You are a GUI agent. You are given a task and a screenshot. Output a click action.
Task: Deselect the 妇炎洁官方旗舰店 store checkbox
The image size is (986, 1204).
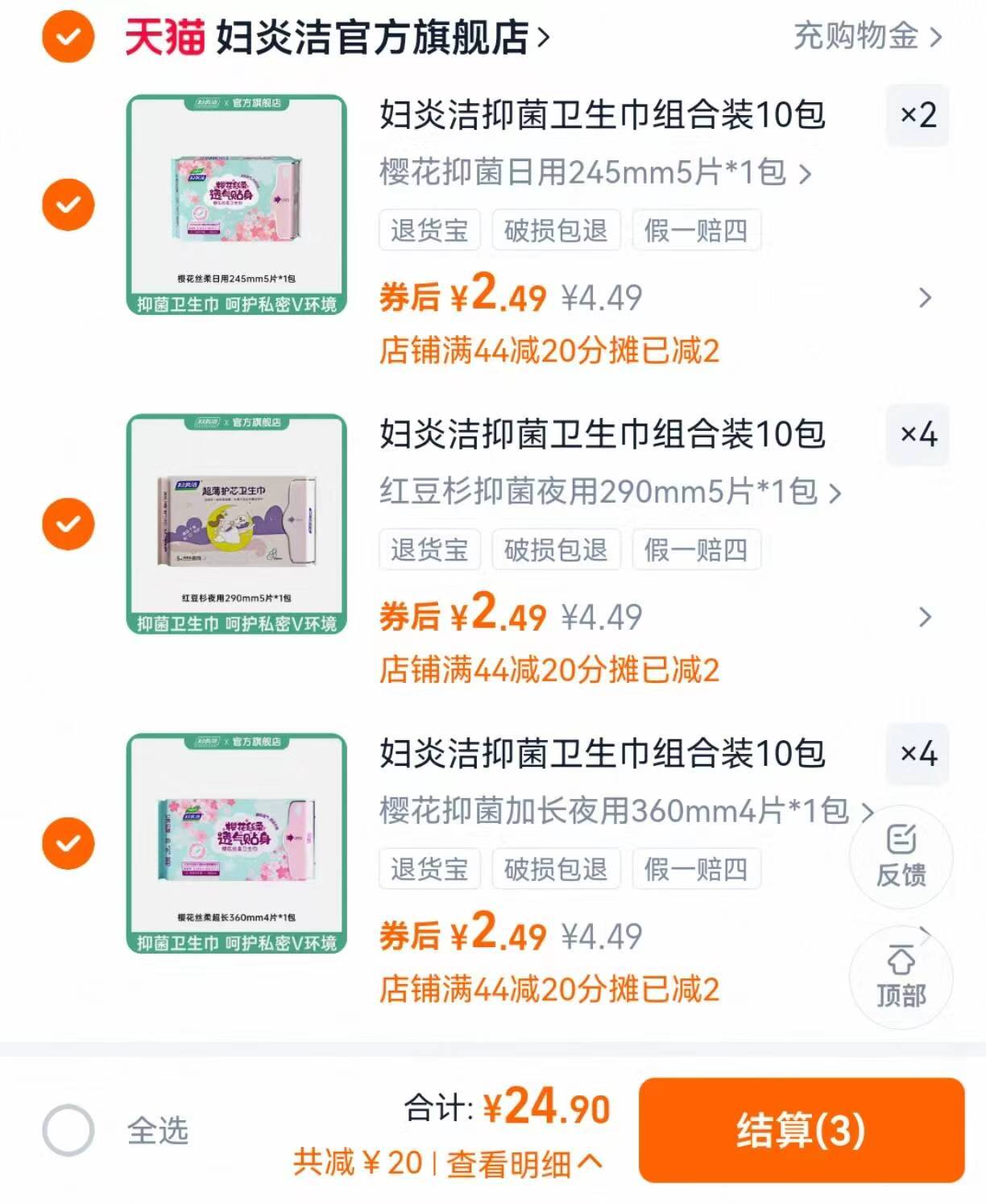(x=68, y=37)
